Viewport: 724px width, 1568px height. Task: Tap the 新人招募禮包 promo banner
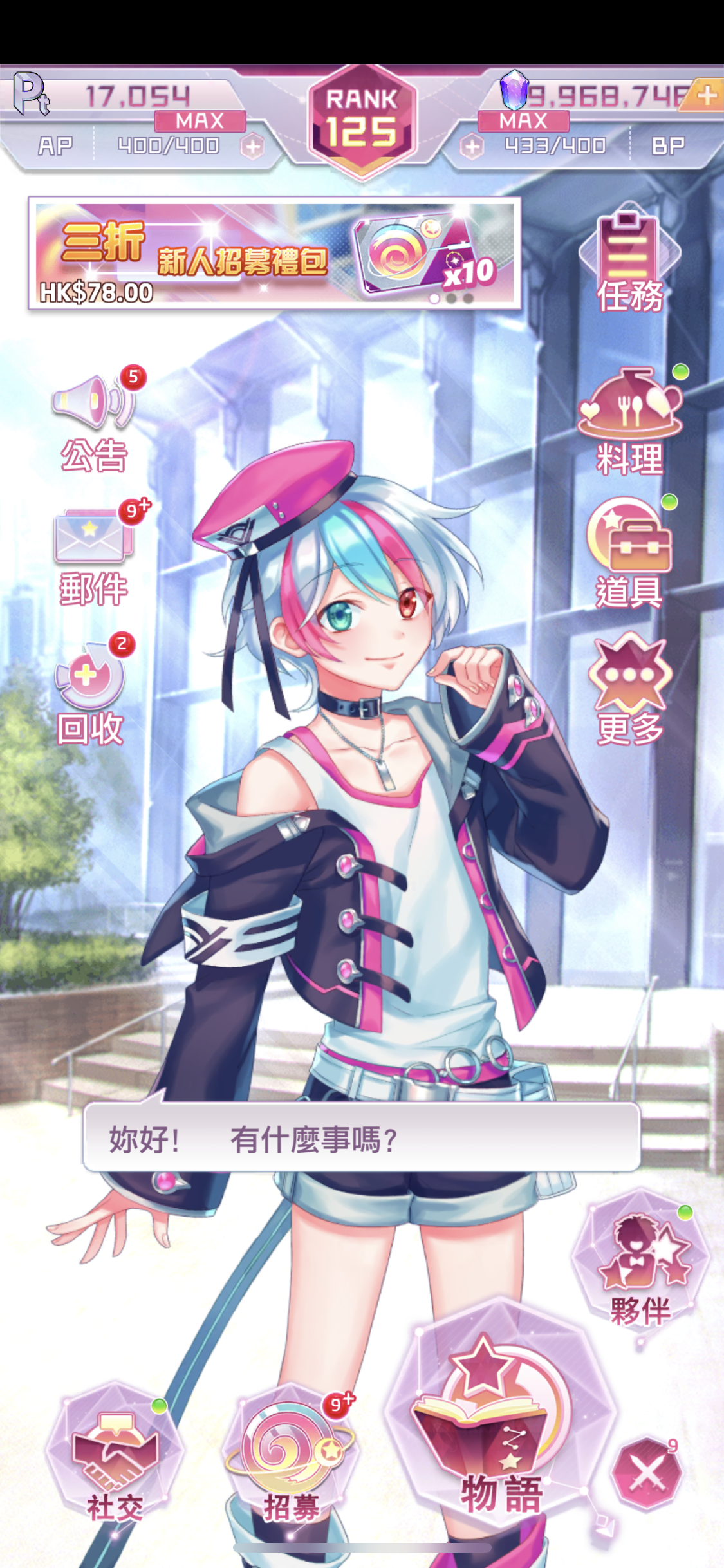point(274,254)
